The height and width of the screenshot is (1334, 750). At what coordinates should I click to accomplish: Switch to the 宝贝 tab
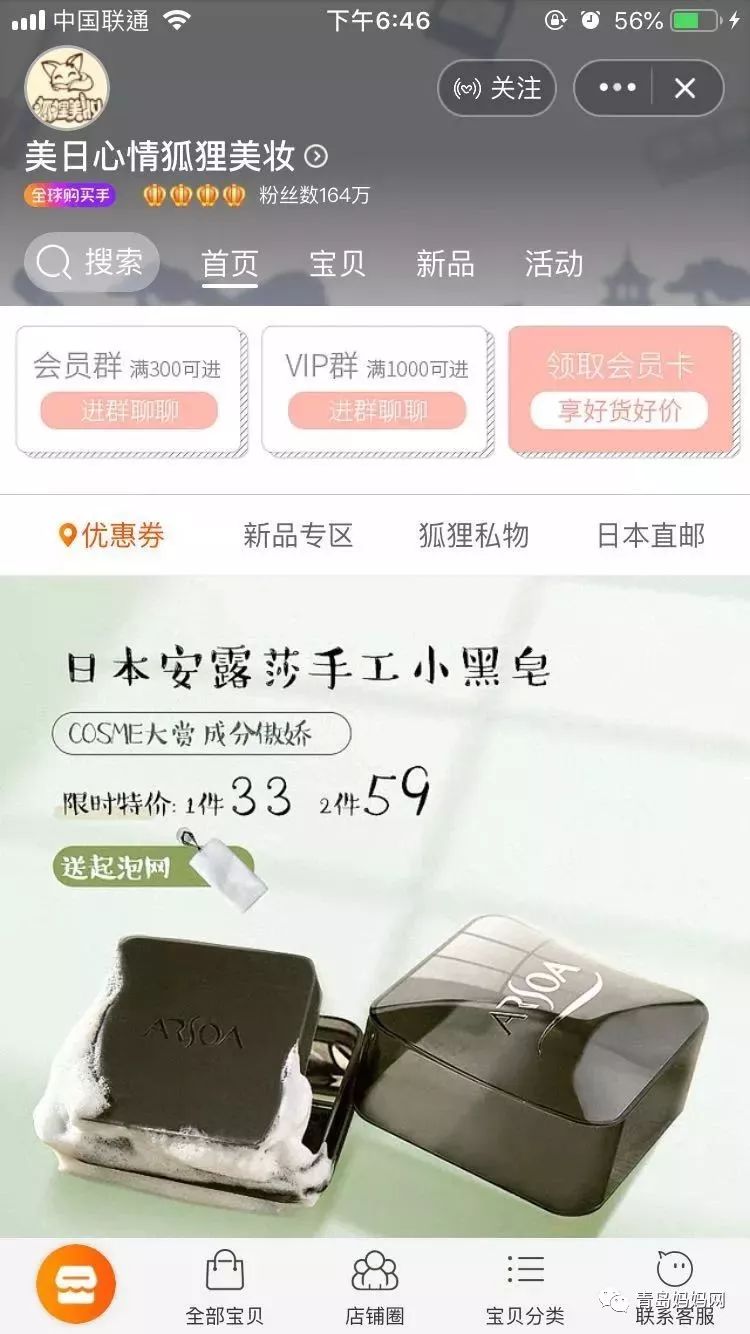tap(337, 264)
